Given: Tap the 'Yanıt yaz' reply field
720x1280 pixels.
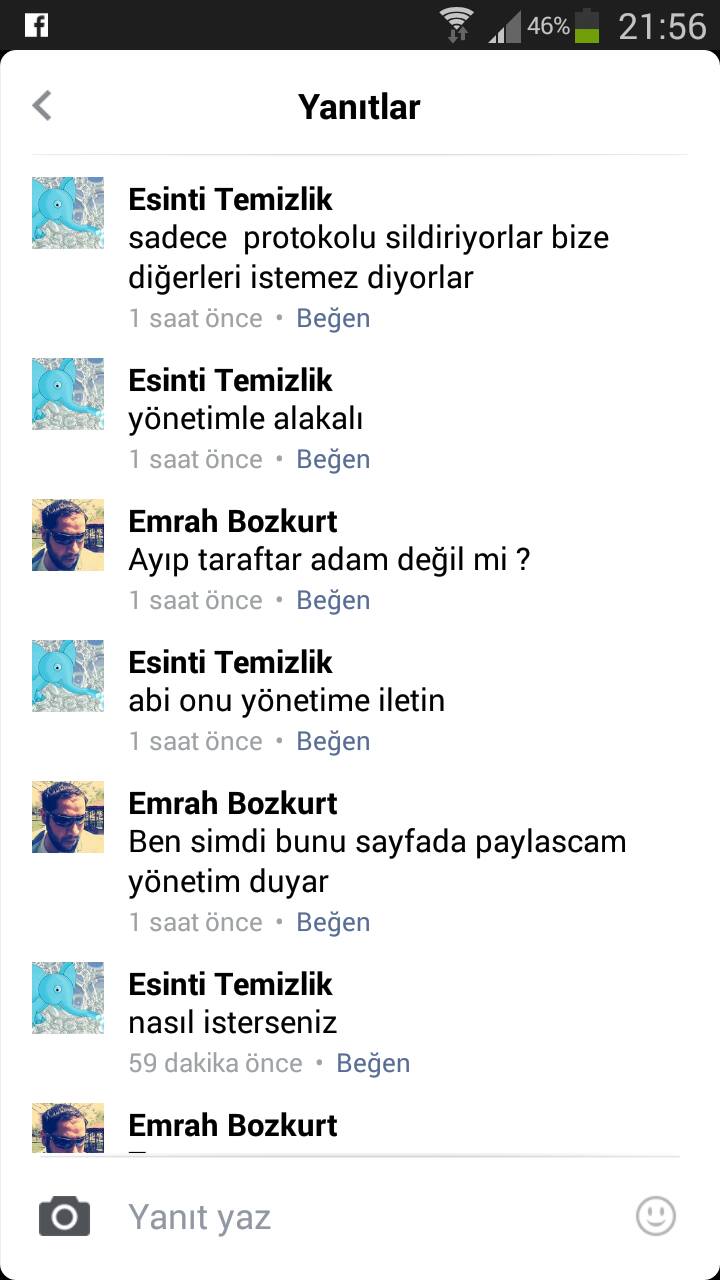Looking at the screenshot, I should coord(370,1217).
